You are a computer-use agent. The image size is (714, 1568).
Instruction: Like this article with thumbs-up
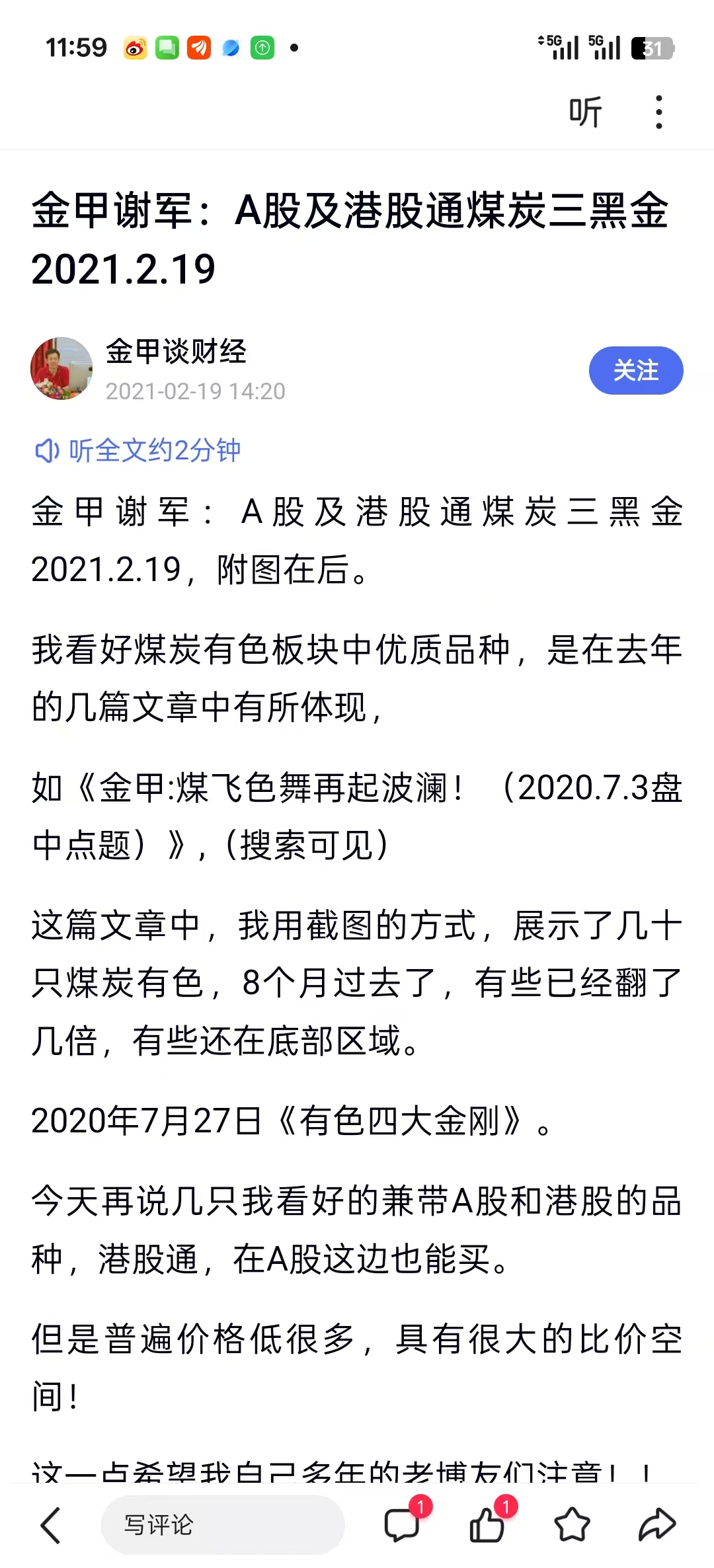click(487, 1525)
